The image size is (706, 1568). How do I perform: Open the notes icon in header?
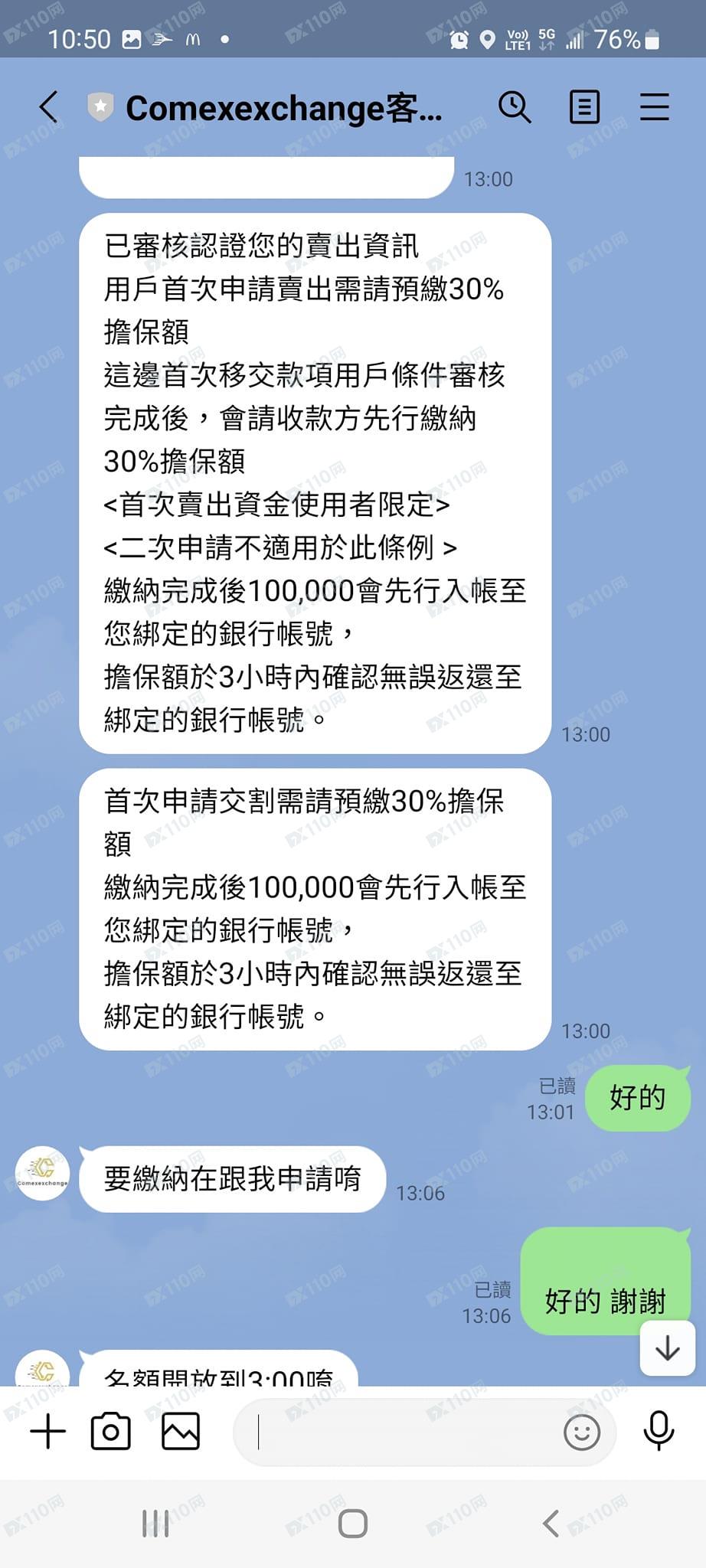coord(584,107)
